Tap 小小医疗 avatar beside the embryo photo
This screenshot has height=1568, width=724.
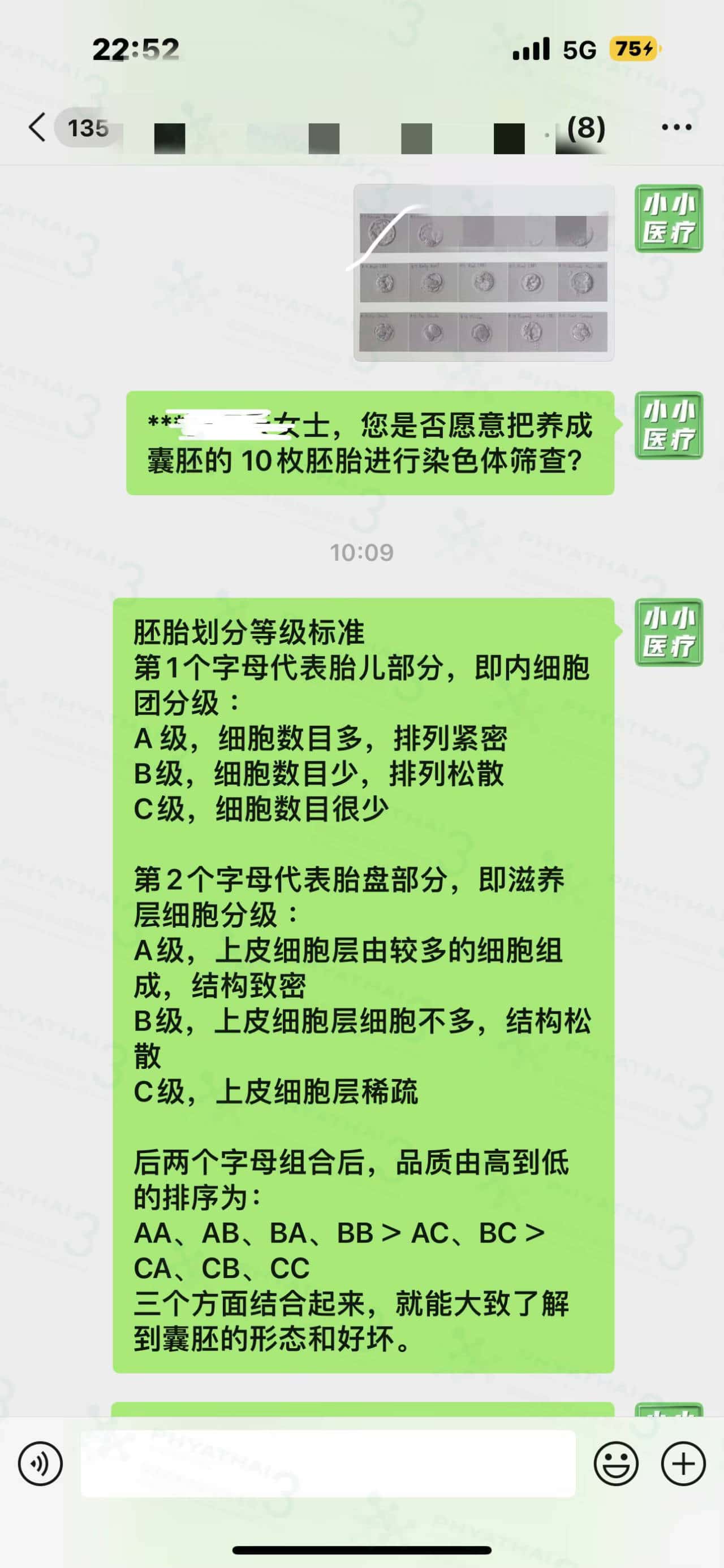click(x=669, y=219)
